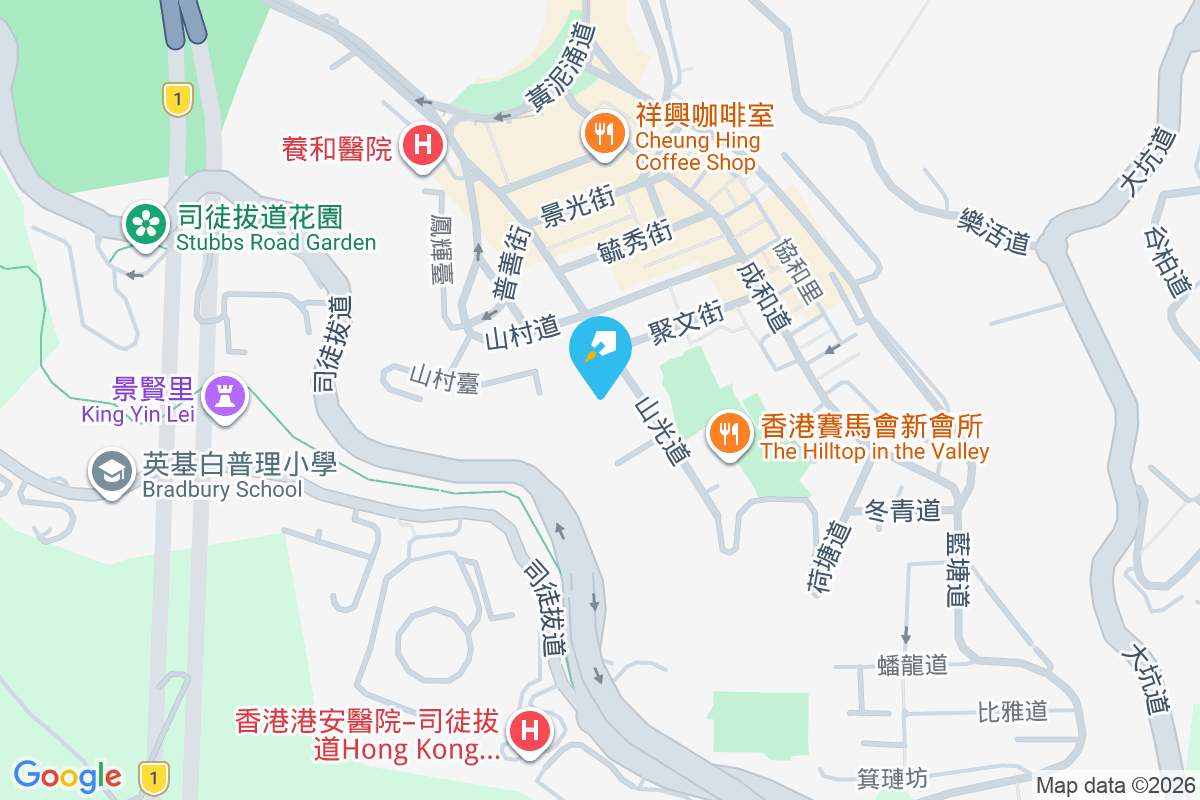
Task: Tap the Hong Kong Adventist Hospital marker
Action: pos(529,731)
